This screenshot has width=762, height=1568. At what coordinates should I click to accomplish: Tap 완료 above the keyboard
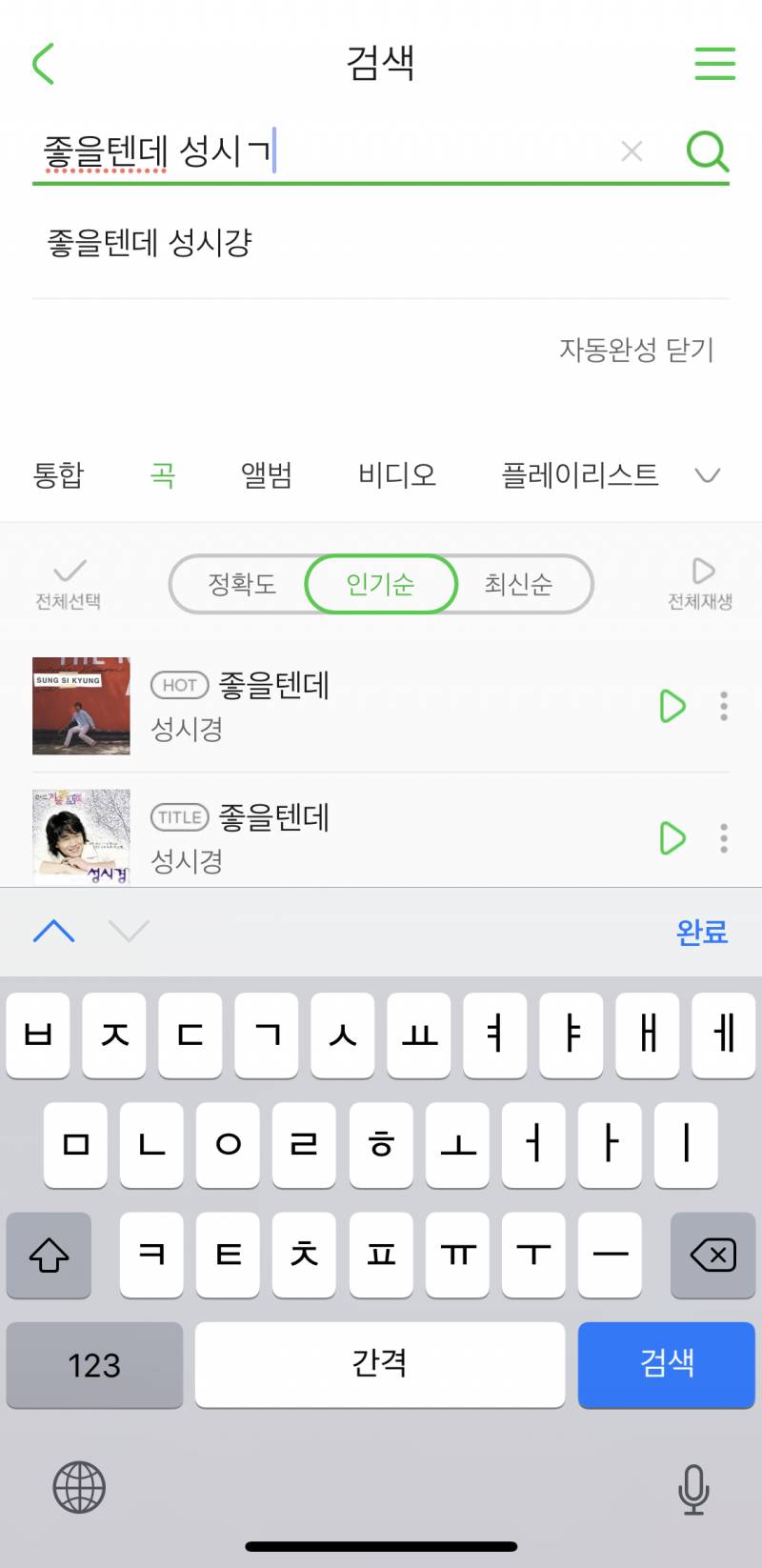(x=702, y=932)
